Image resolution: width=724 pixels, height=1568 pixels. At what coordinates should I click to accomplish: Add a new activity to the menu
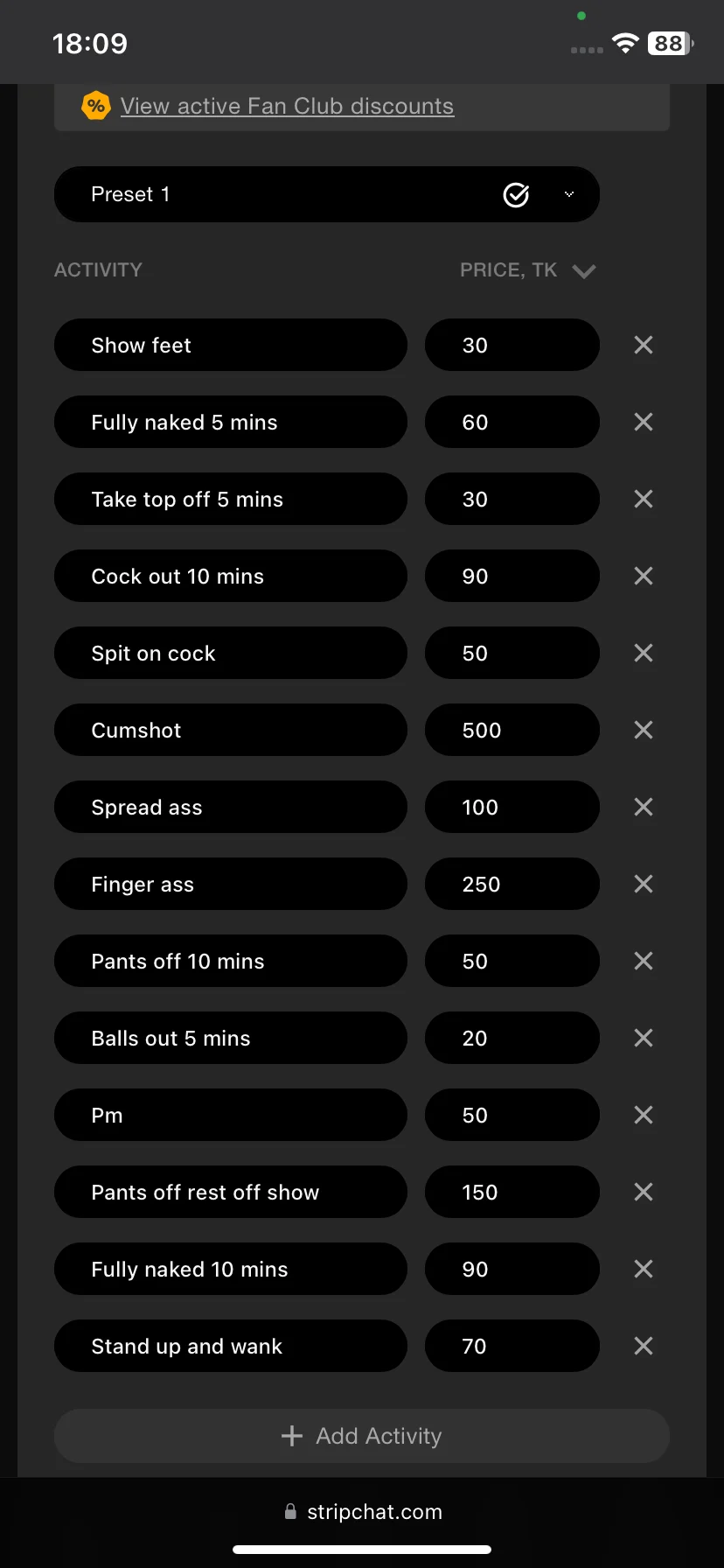362,1436
